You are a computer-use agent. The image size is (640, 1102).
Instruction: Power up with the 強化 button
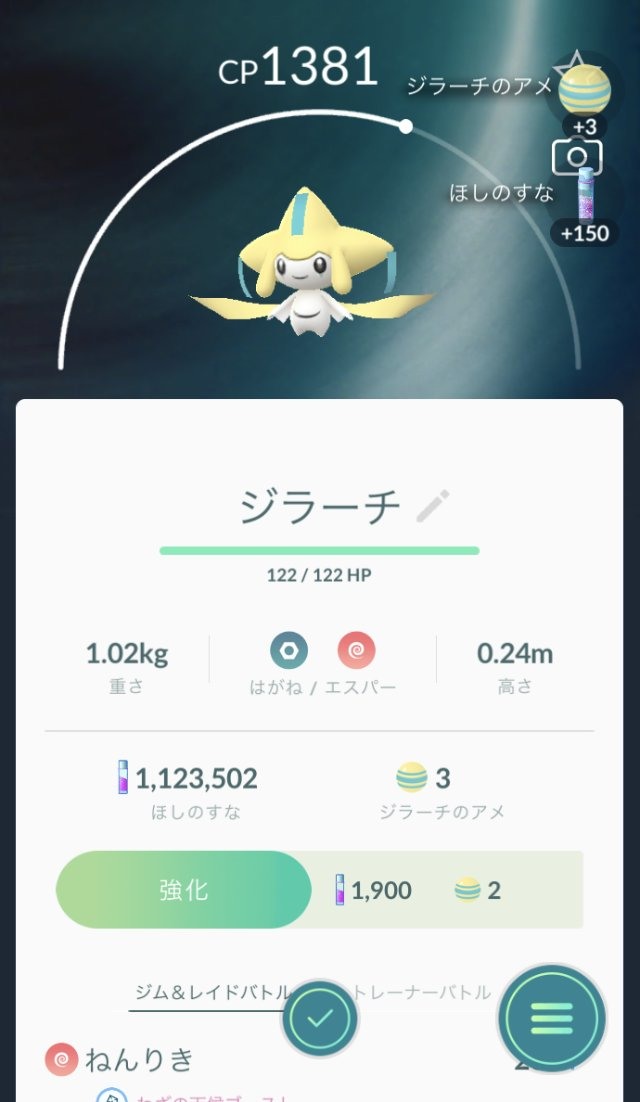coord(184,889)
